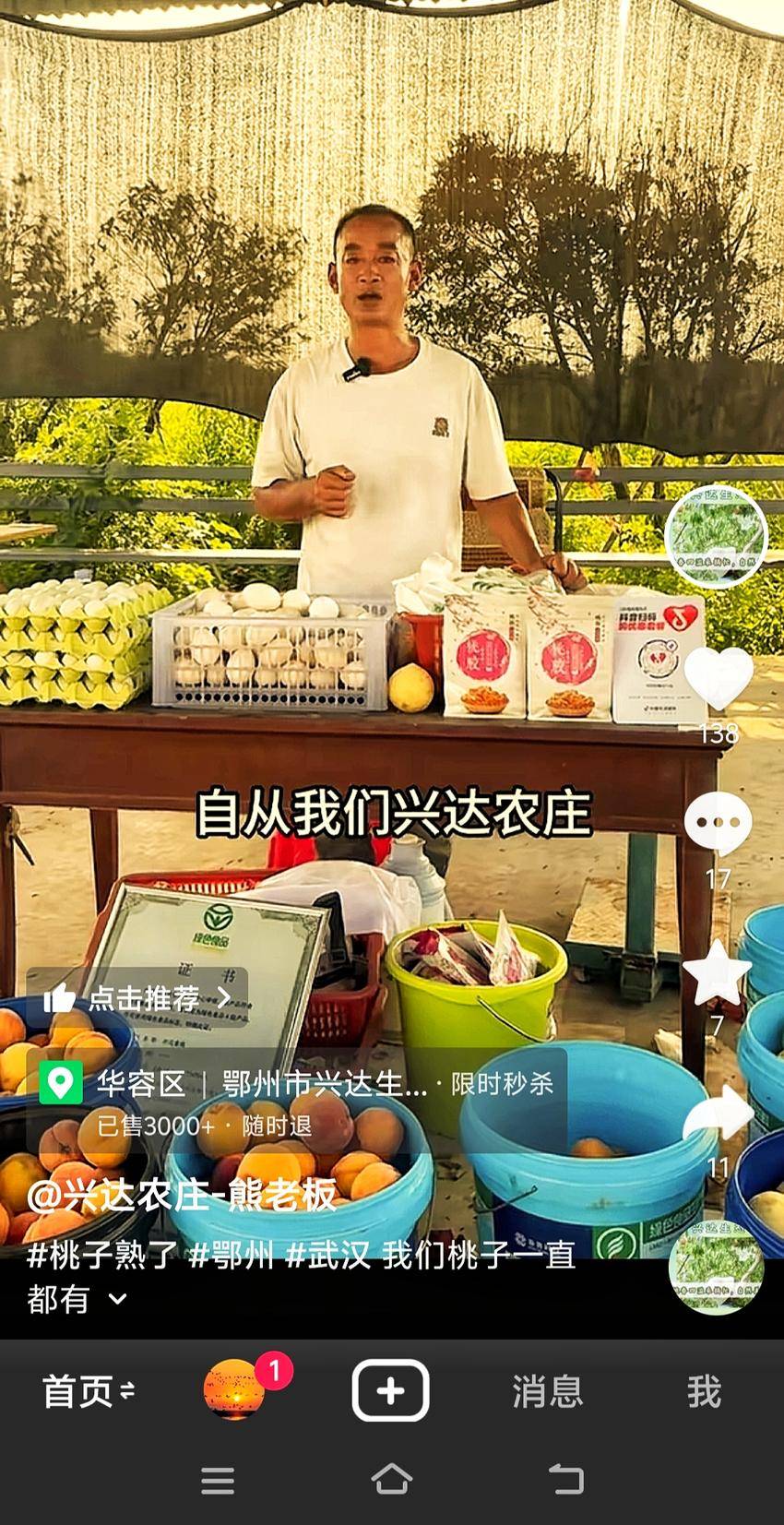
Task: Tap 点击推荐 to recommend this video
Action: coord(138,997)
